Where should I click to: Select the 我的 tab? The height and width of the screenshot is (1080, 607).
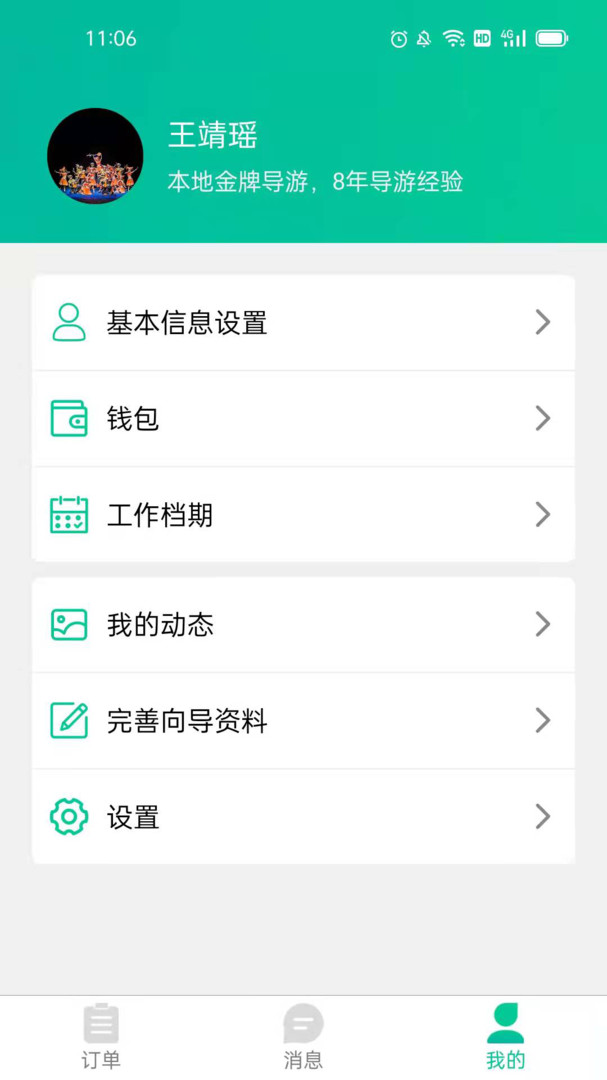pyautogui.click(x=505, y=1037)
